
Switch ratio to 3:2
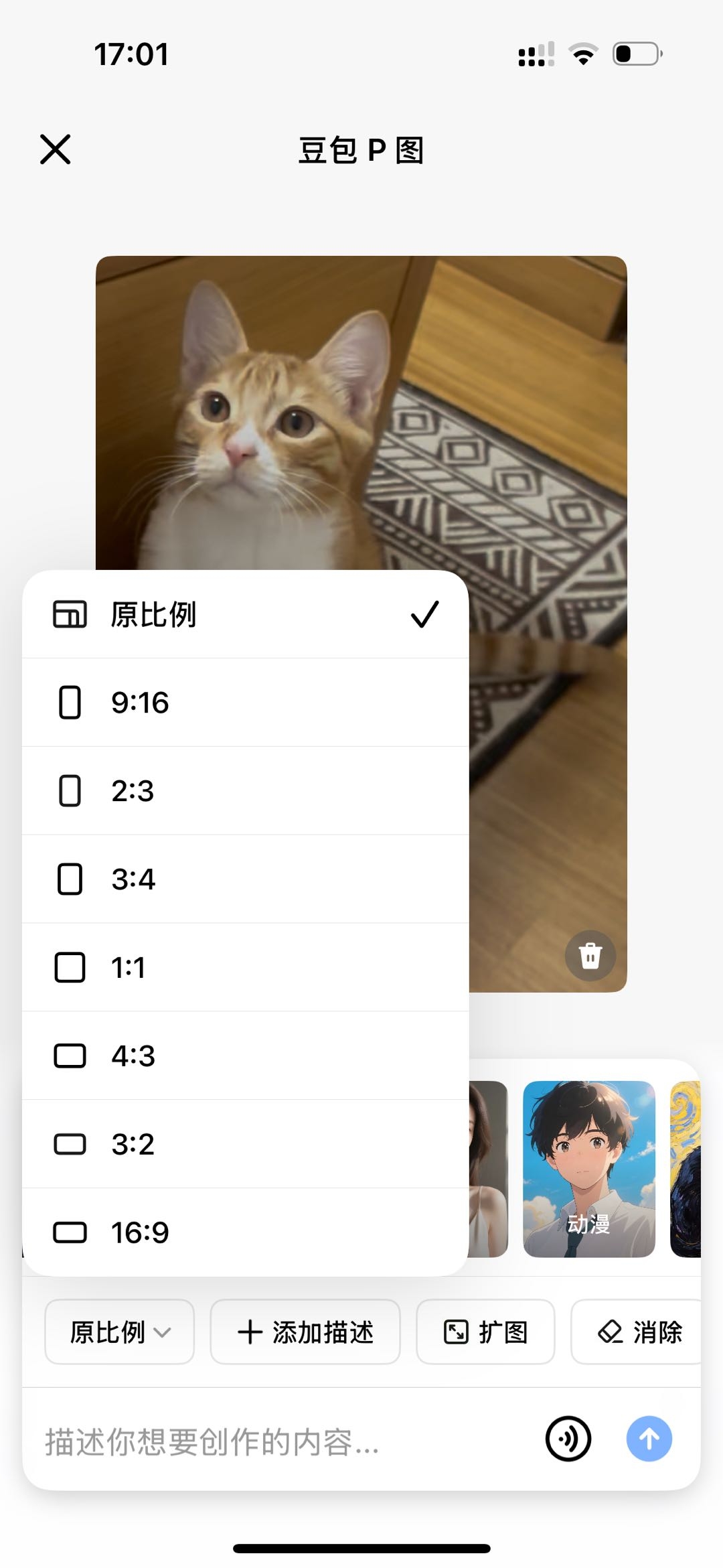tap(245, 1145)
